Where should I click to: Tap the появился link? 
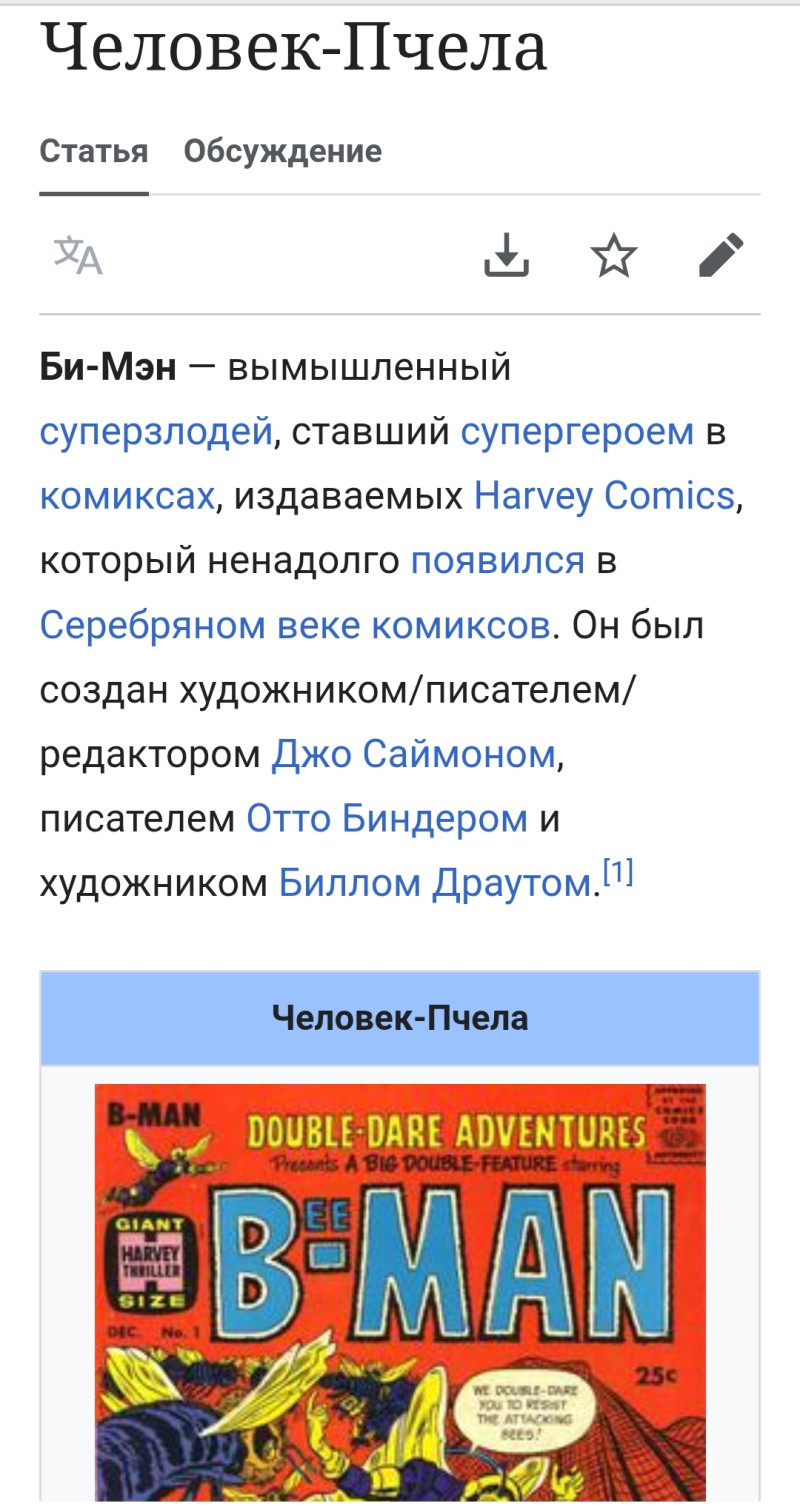click(x=498, y=561)
